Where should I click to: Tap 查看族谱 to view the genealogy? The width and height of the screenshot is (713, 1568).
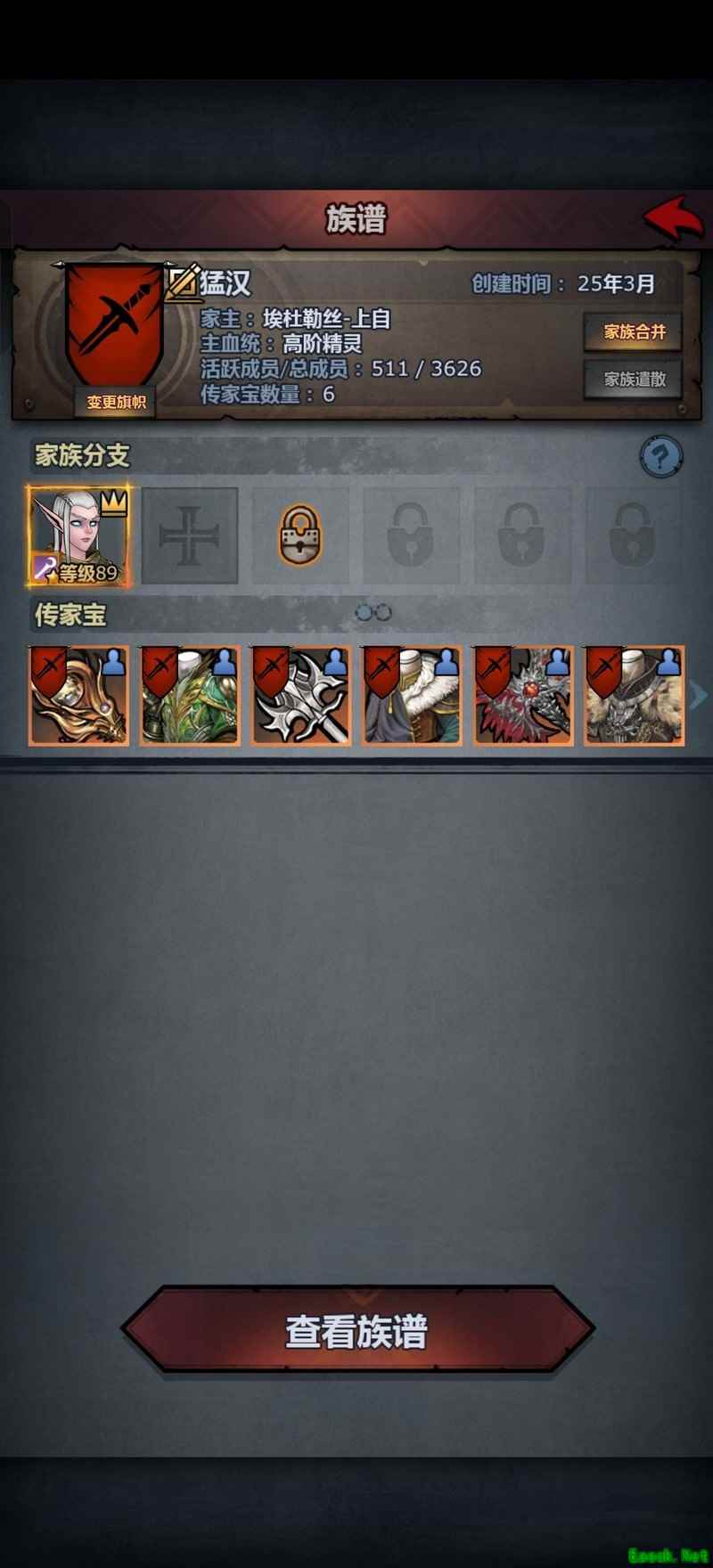click(x=356, y=1331)
